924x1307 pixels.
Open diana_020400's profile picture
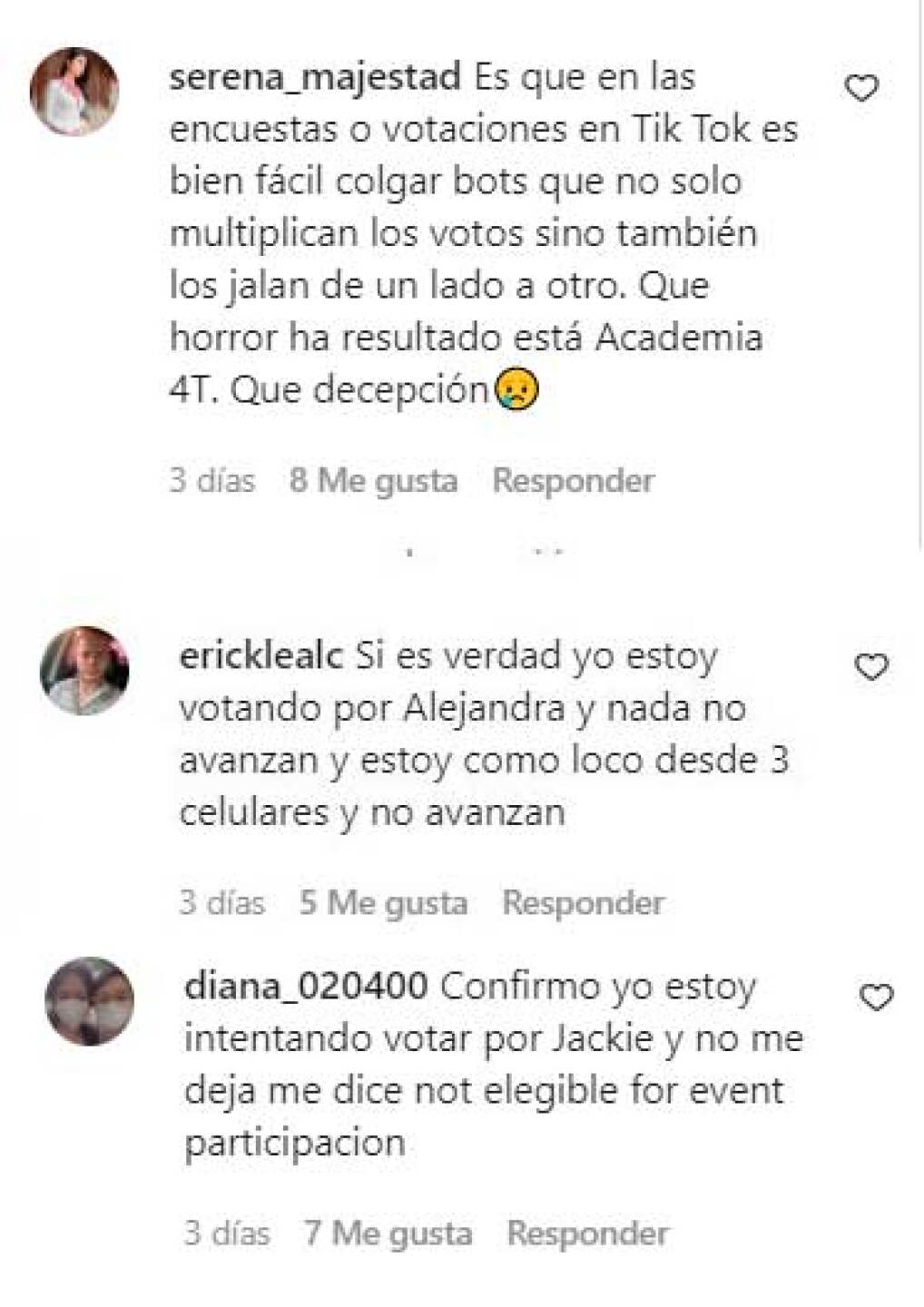(x=86, y=1001)
